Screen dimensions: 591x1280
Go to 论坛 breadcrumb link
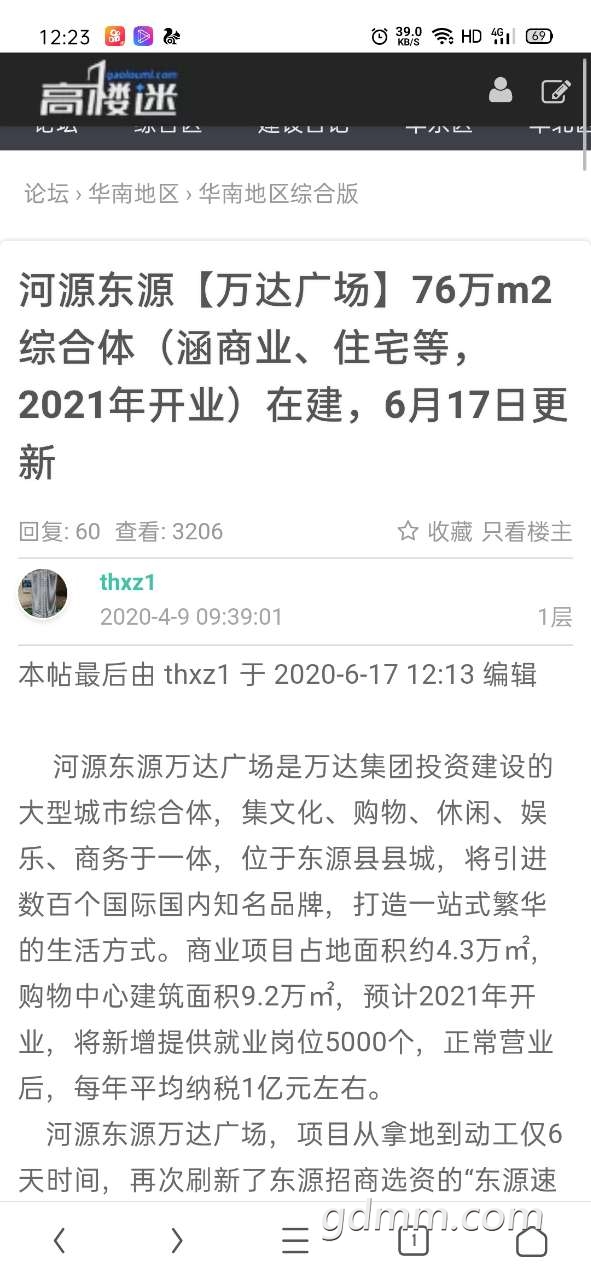click(46, 193)
